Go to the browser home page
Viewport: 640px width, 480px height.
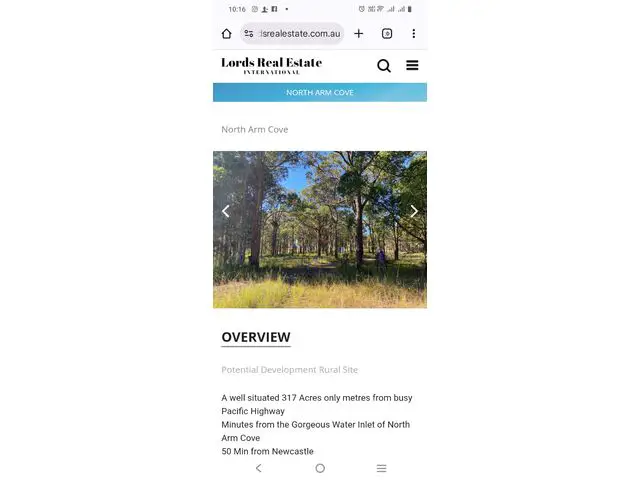click(227, 34)
